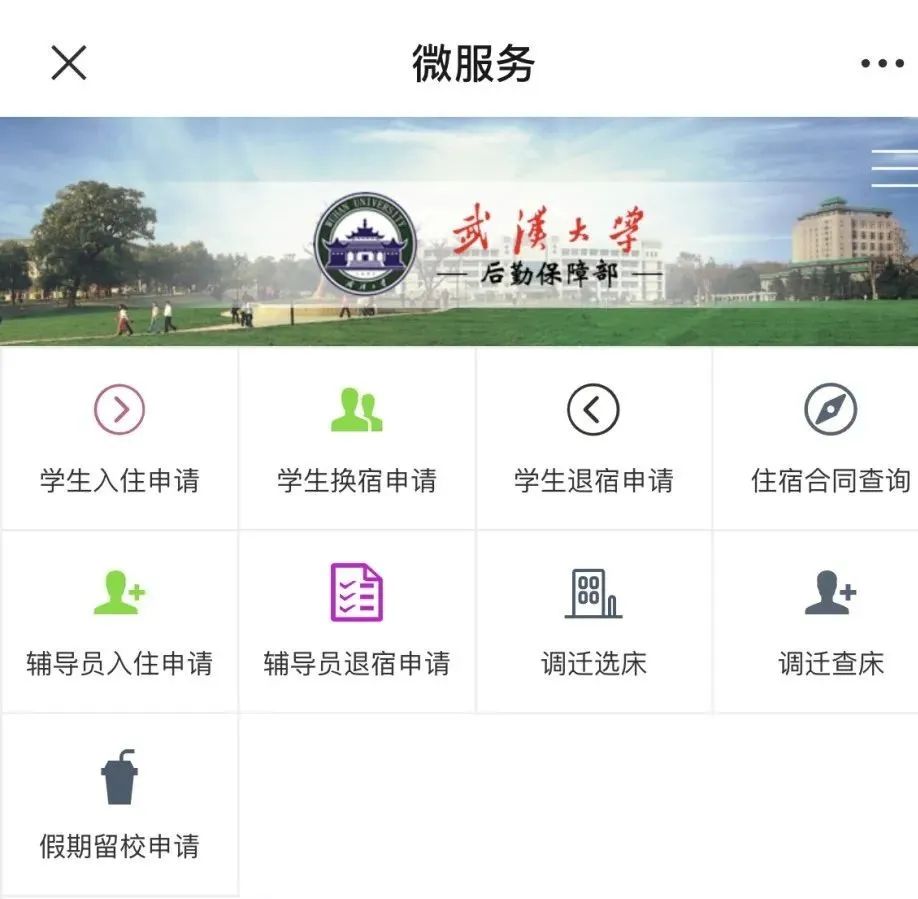
Task: Start 辅导员入住申请
Action: click(119, 622)
